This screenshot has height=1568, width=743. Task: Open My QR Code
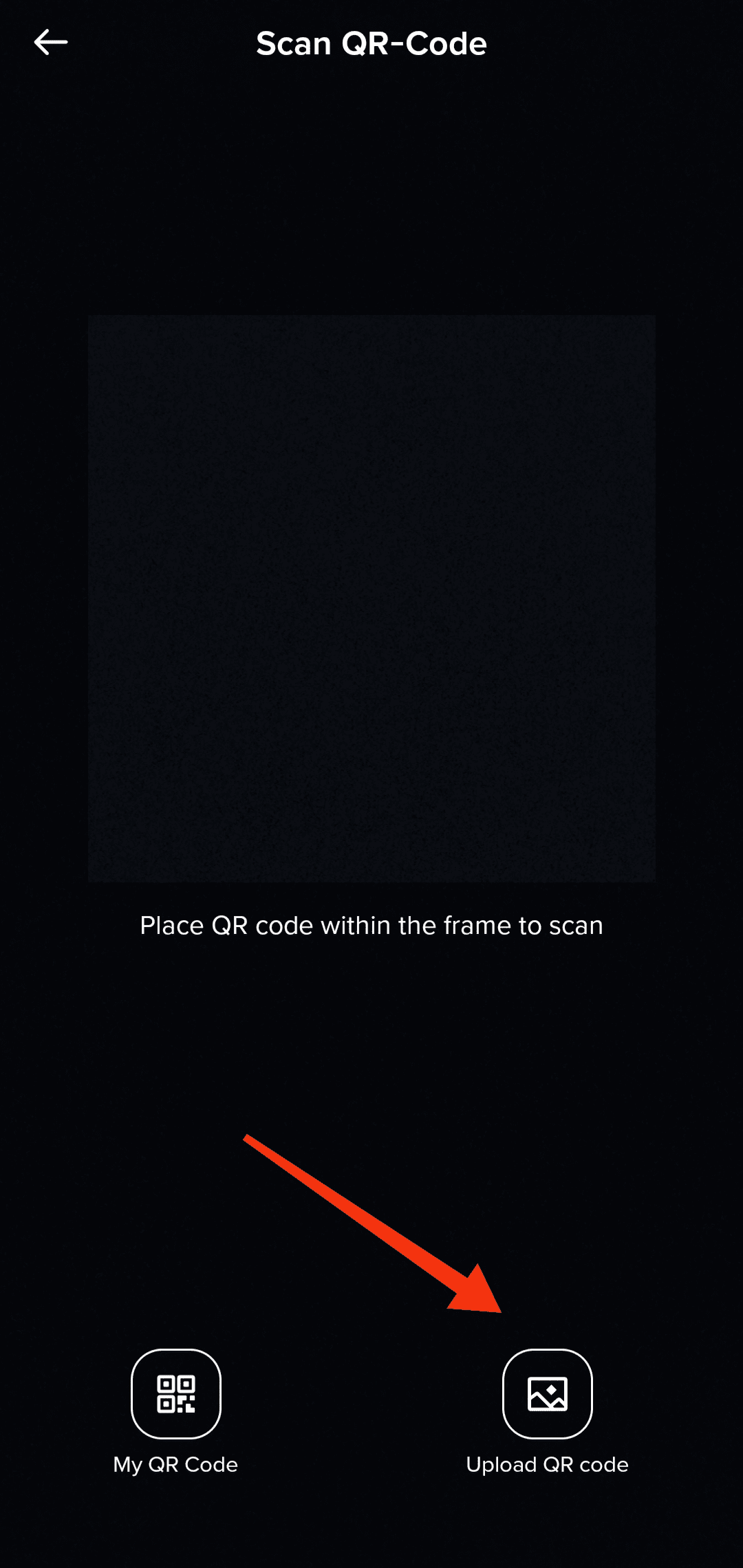176,1393
